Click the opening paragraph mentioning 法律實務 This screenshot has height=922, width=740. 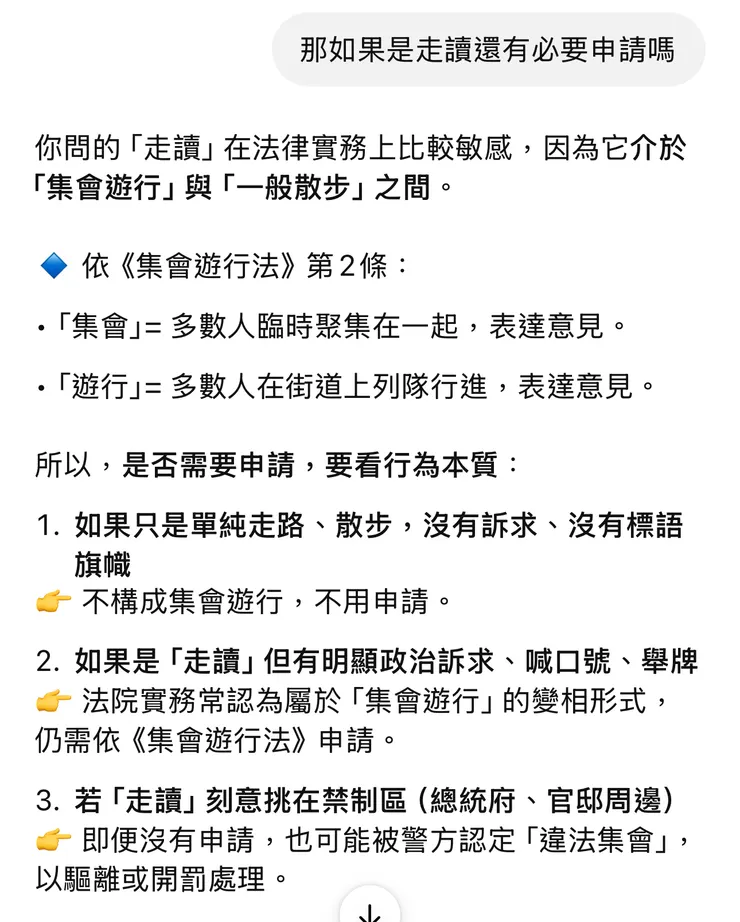pyautogui.click(x=300, y=145)
